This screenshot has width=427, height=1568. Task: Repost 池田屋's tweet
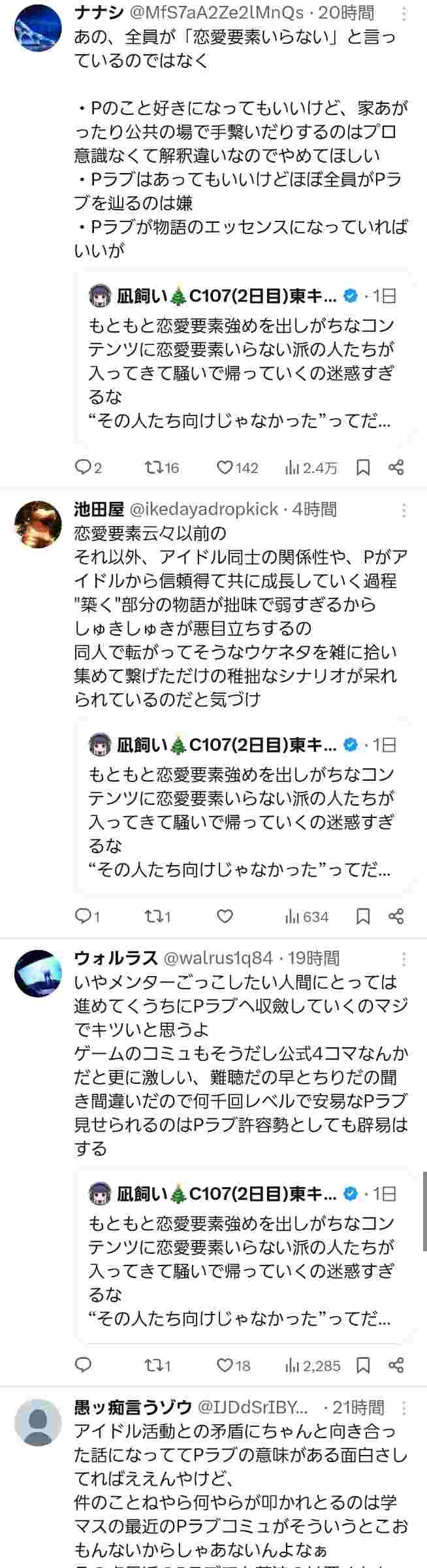coord(152,917)
